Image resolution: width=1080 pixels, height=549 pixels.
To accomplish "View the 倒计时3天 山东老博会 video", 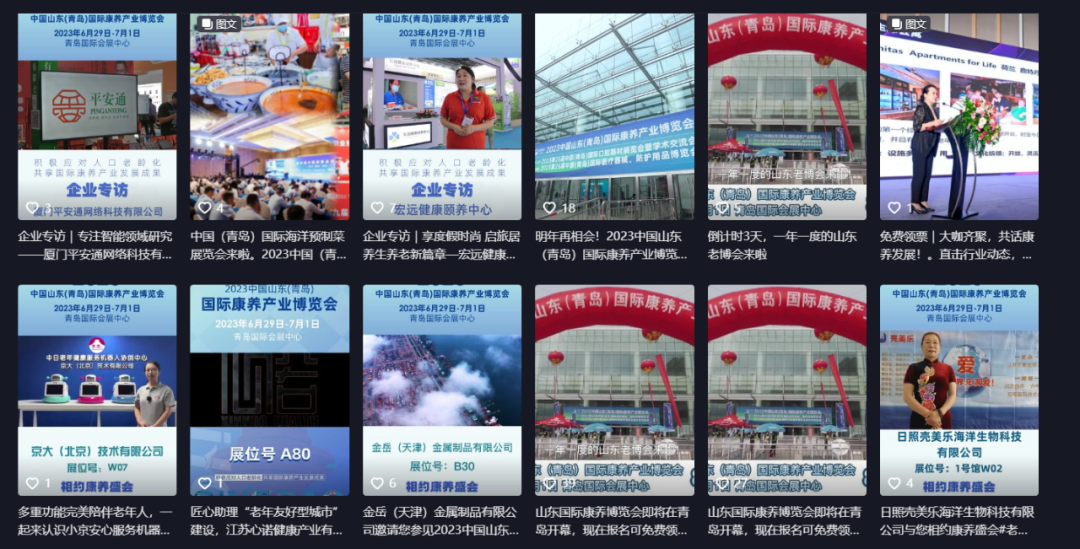I will [787, 116].
